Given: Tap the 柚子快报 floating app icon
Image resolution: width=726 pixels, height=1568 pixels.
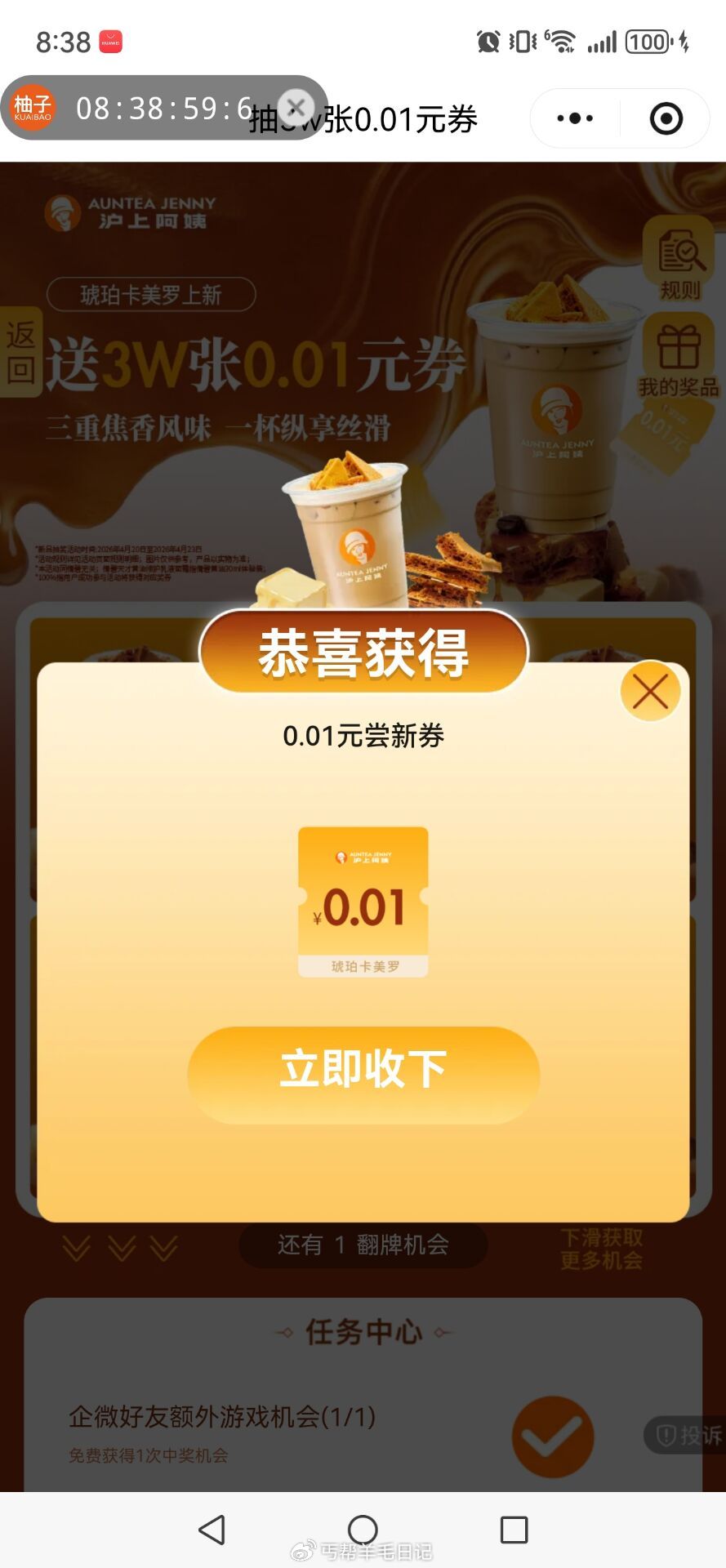Looking at the screenshot, I should click(34, 107).
